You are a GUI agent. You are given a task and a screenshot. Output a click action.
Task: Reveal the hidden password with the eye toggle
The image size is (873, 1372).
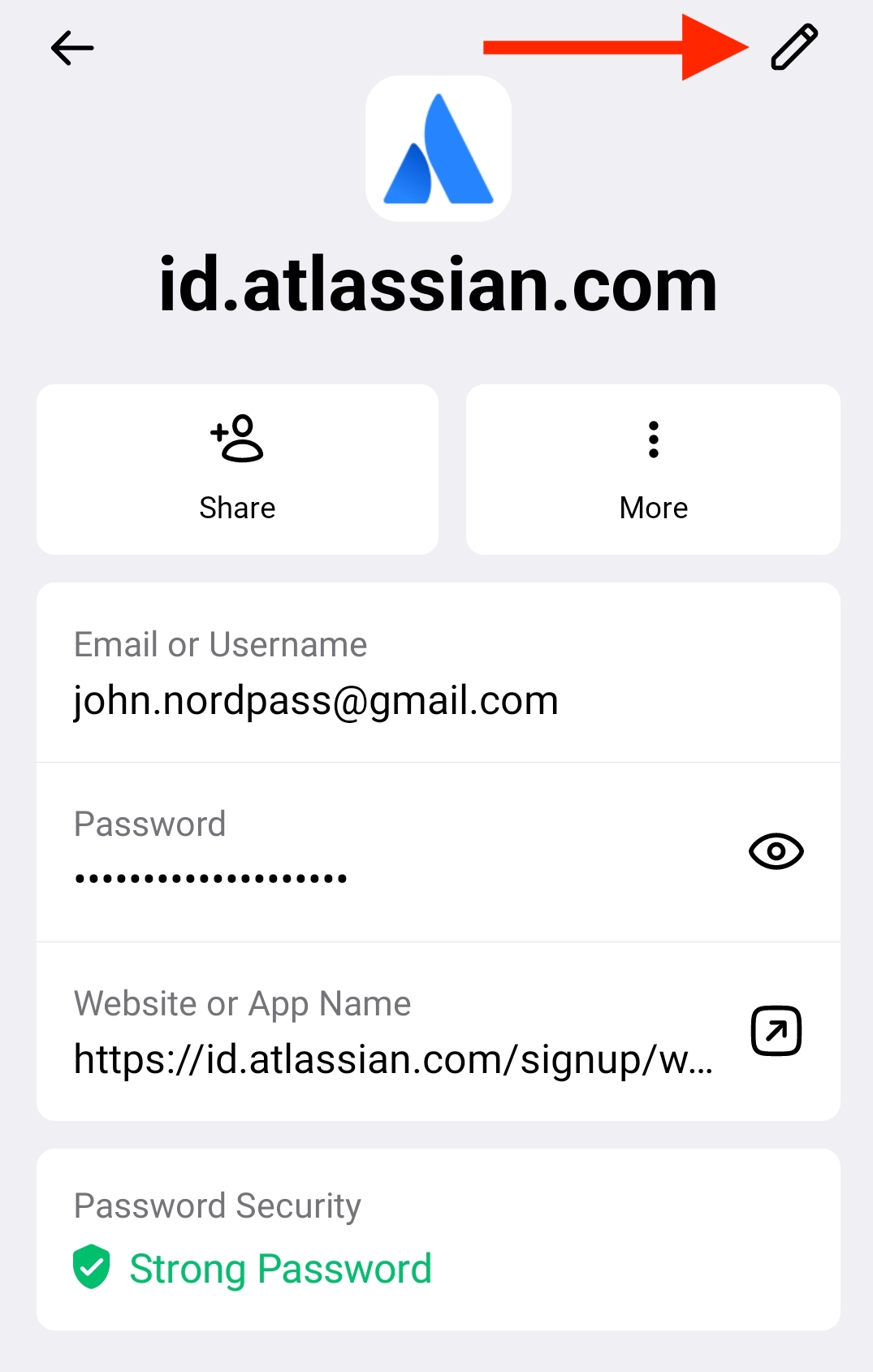(775, 851)
